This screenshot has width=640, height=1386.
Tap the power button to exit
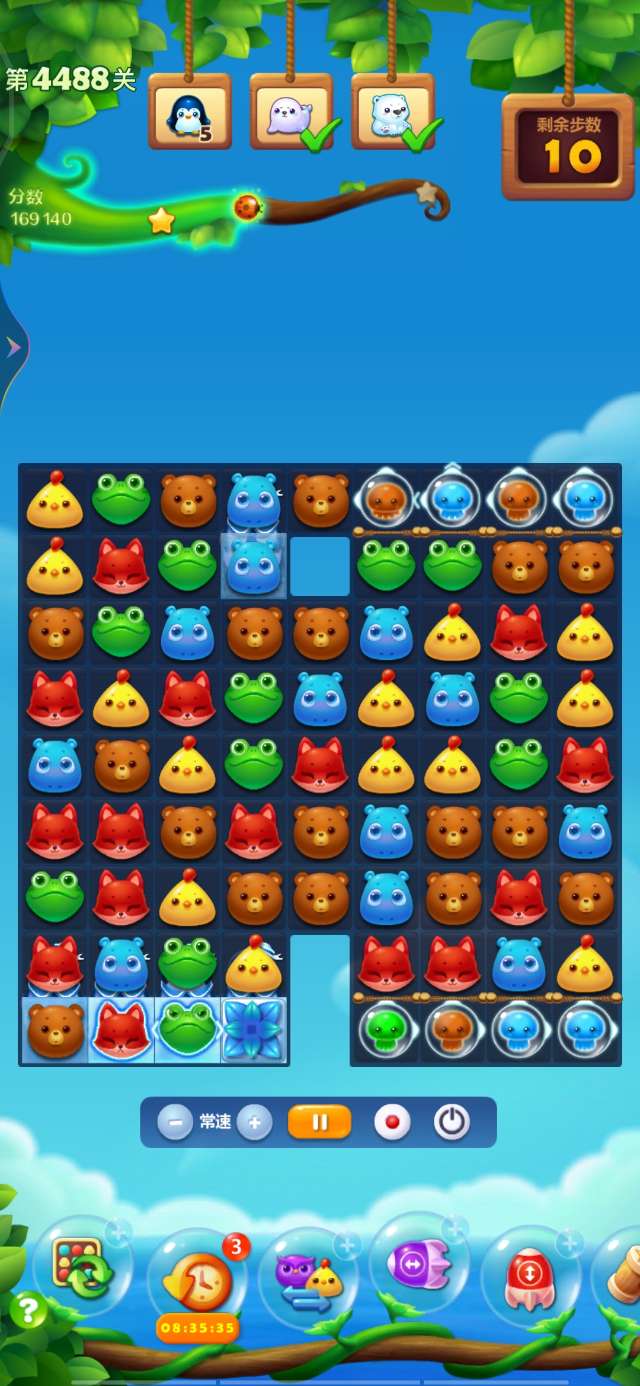click(x=452, y=1122)
